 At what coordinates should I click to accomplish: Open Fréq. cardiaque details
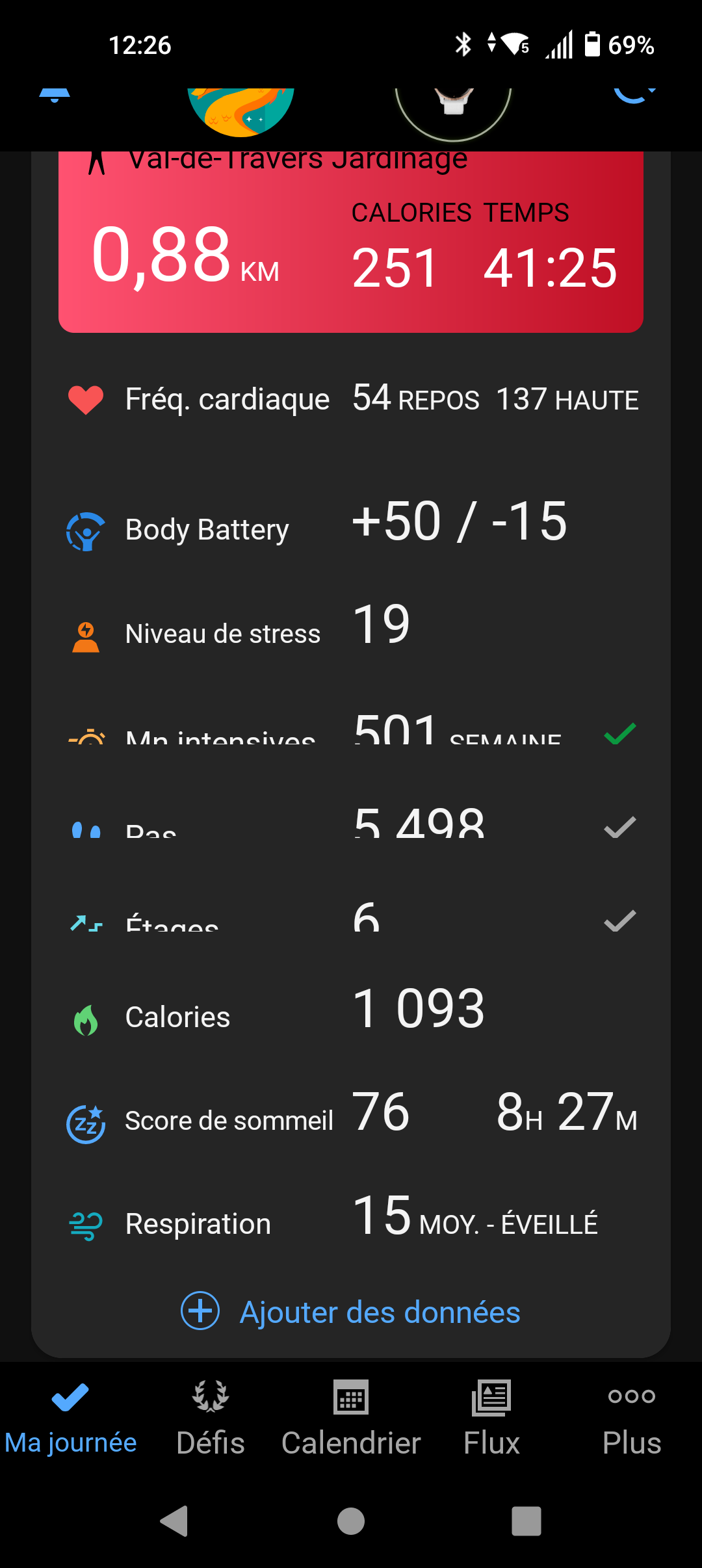(x=351, y=399)
